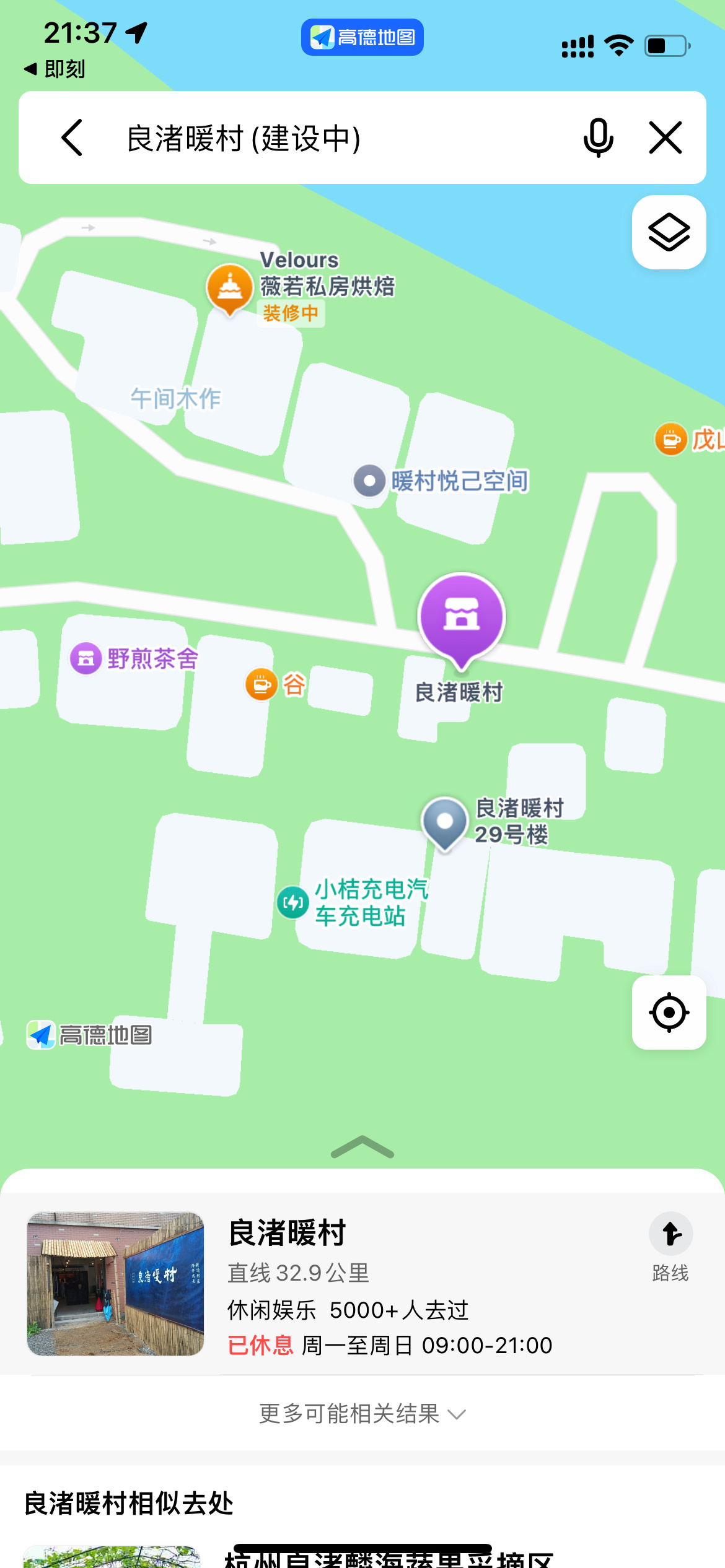Return to the 即刻 app
The image size is (725, 1568).
click(55, 69)
